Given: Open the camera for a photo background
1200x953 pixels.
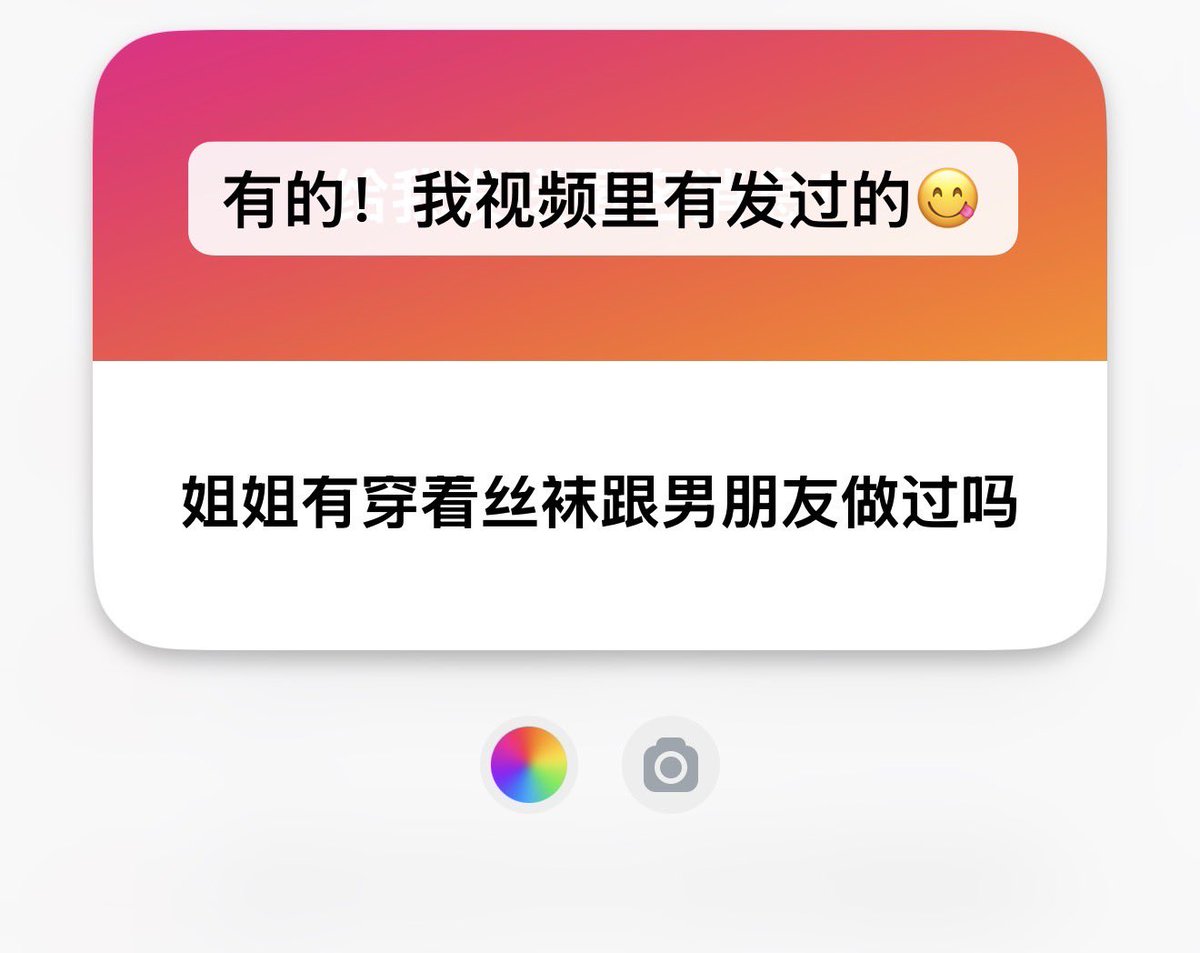Looking at the screenshot, I should (x=670, y=766).
